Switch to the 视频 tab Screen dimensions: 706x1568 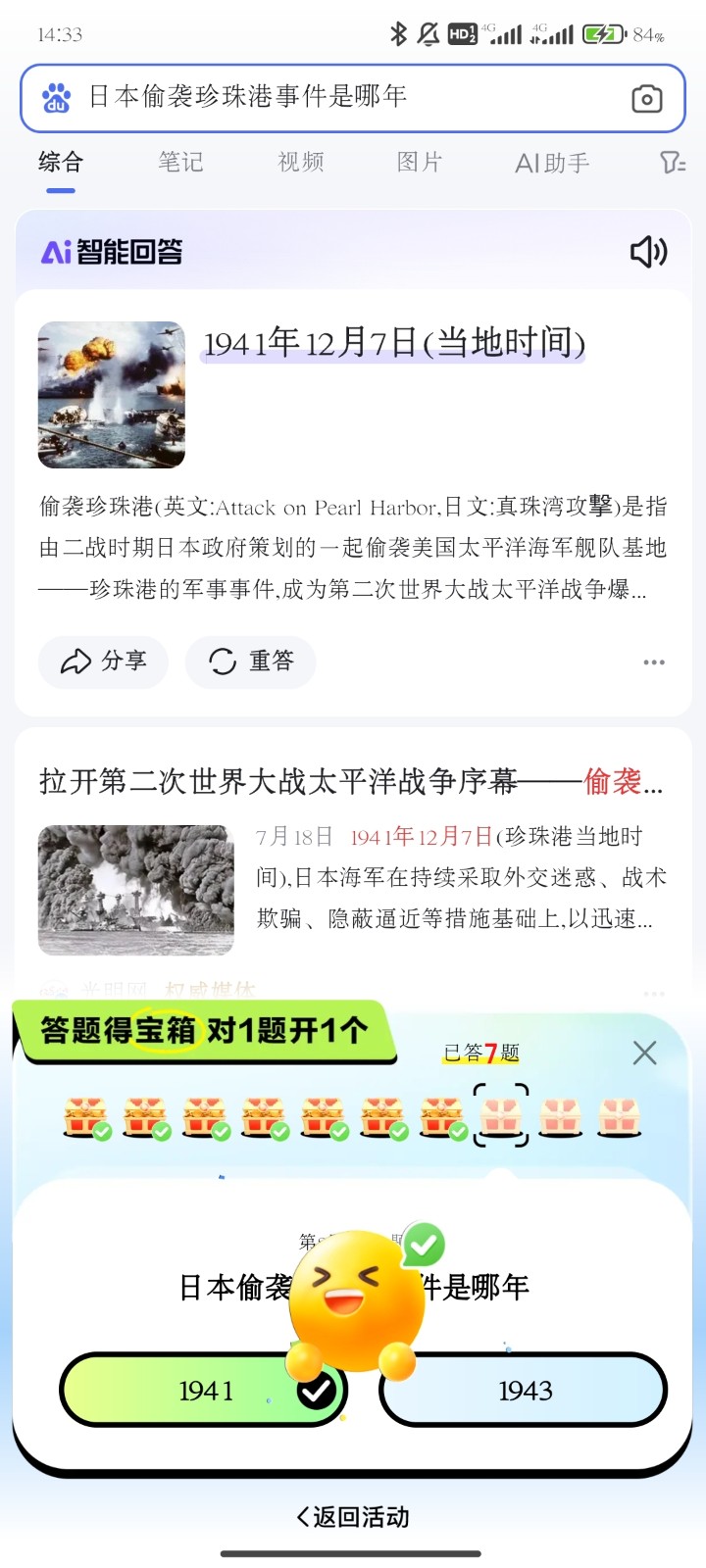(x=301, y=162)
